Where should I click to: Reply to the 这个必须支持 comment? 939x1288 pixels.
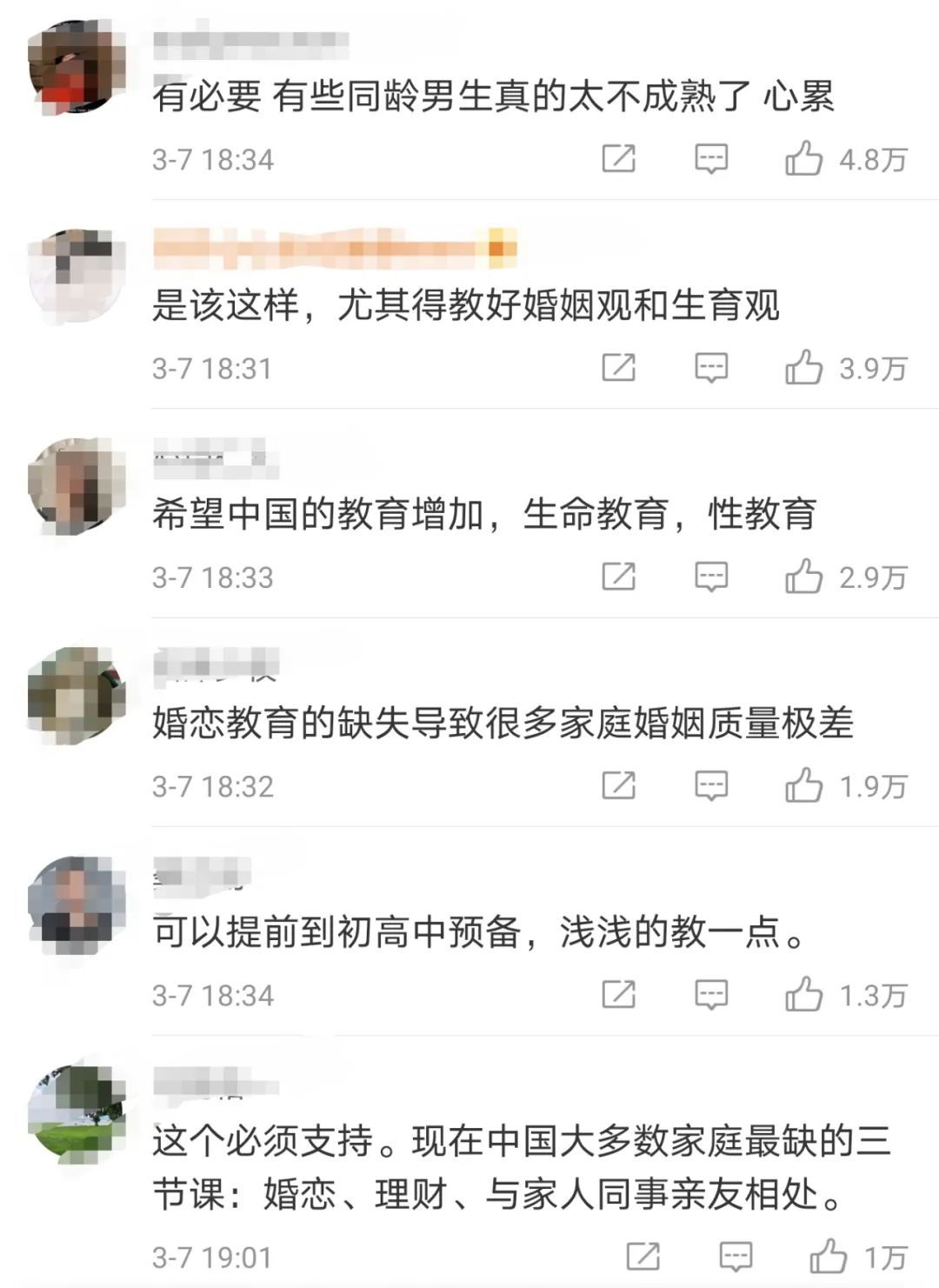pyautogui.click(x=735, y=1257)
